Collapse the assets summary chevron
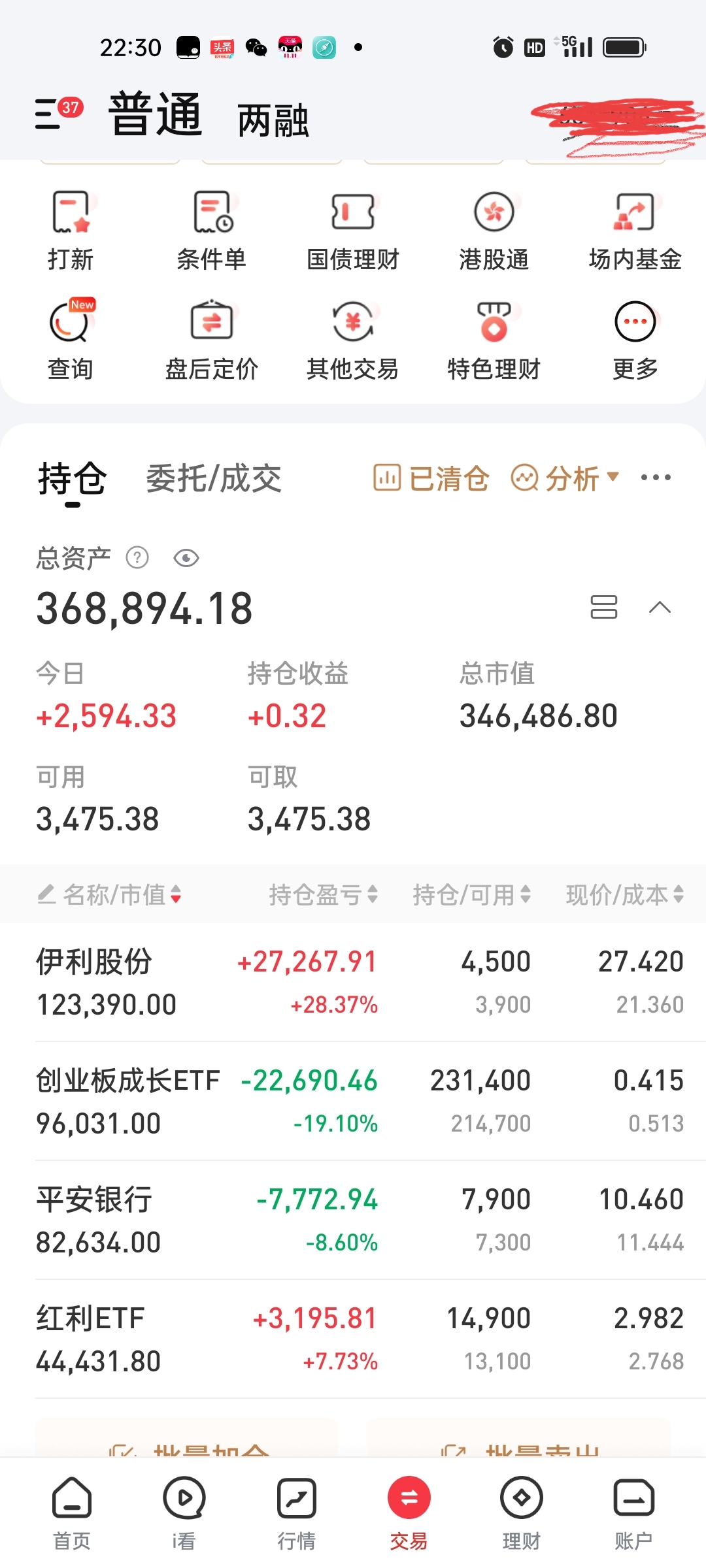This screenshot has height=1568, width=706. click(660, 608)
